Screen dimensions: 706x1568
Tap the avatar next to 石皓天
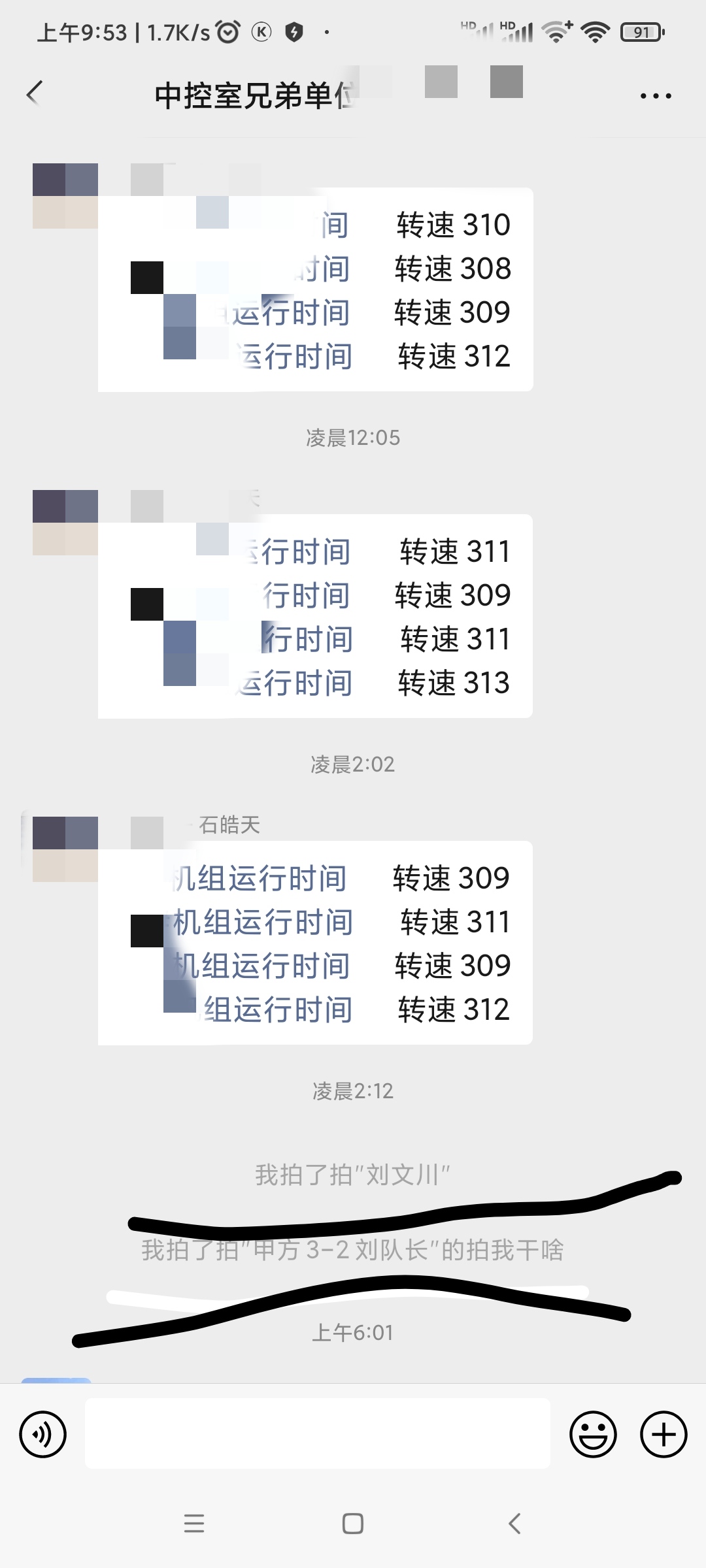(65, 849)
